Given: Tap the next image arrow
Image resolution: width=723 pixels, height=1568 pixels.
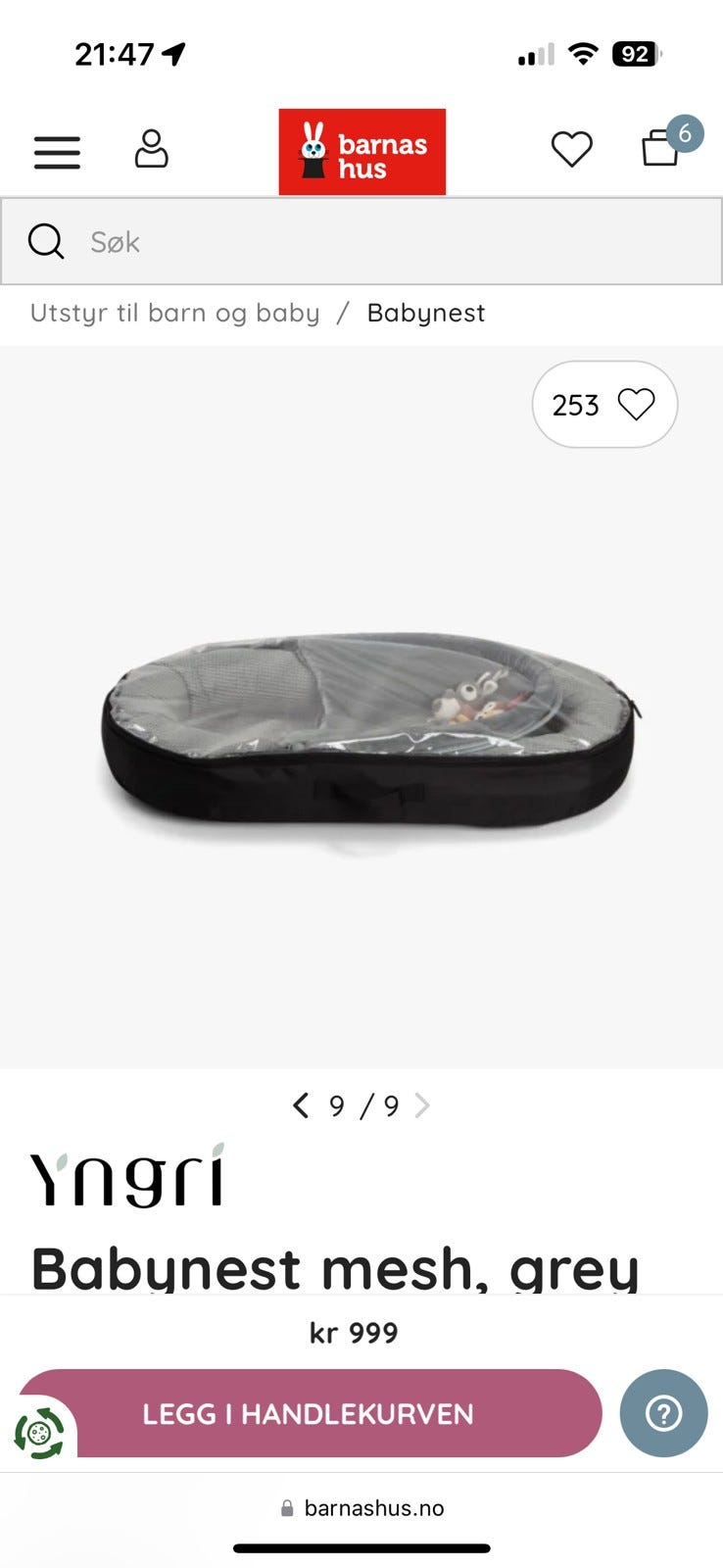Looking at the screenshot, I should point(422,1105).
